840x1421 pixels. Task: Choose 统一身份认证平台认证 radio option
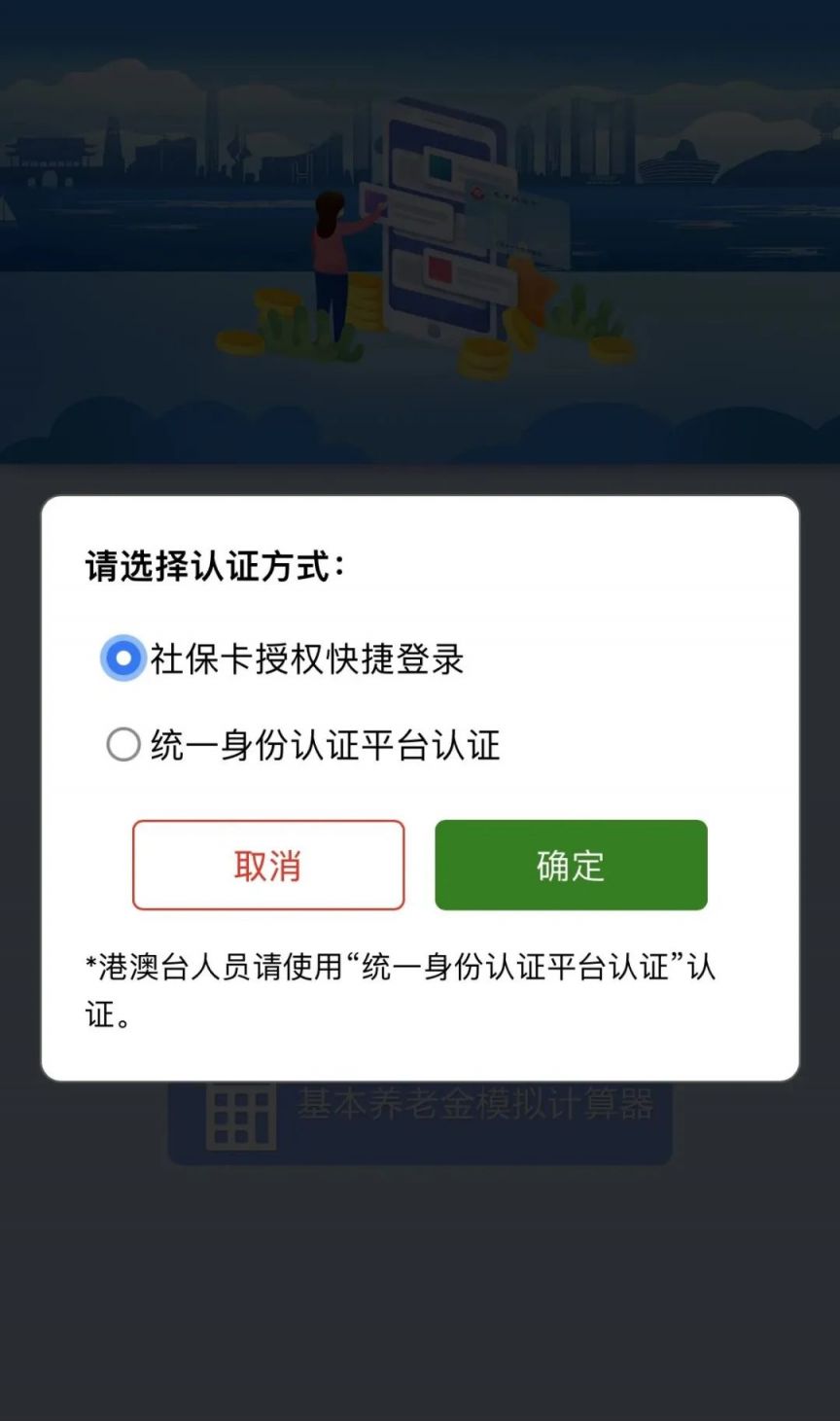(x=123, y=745)
